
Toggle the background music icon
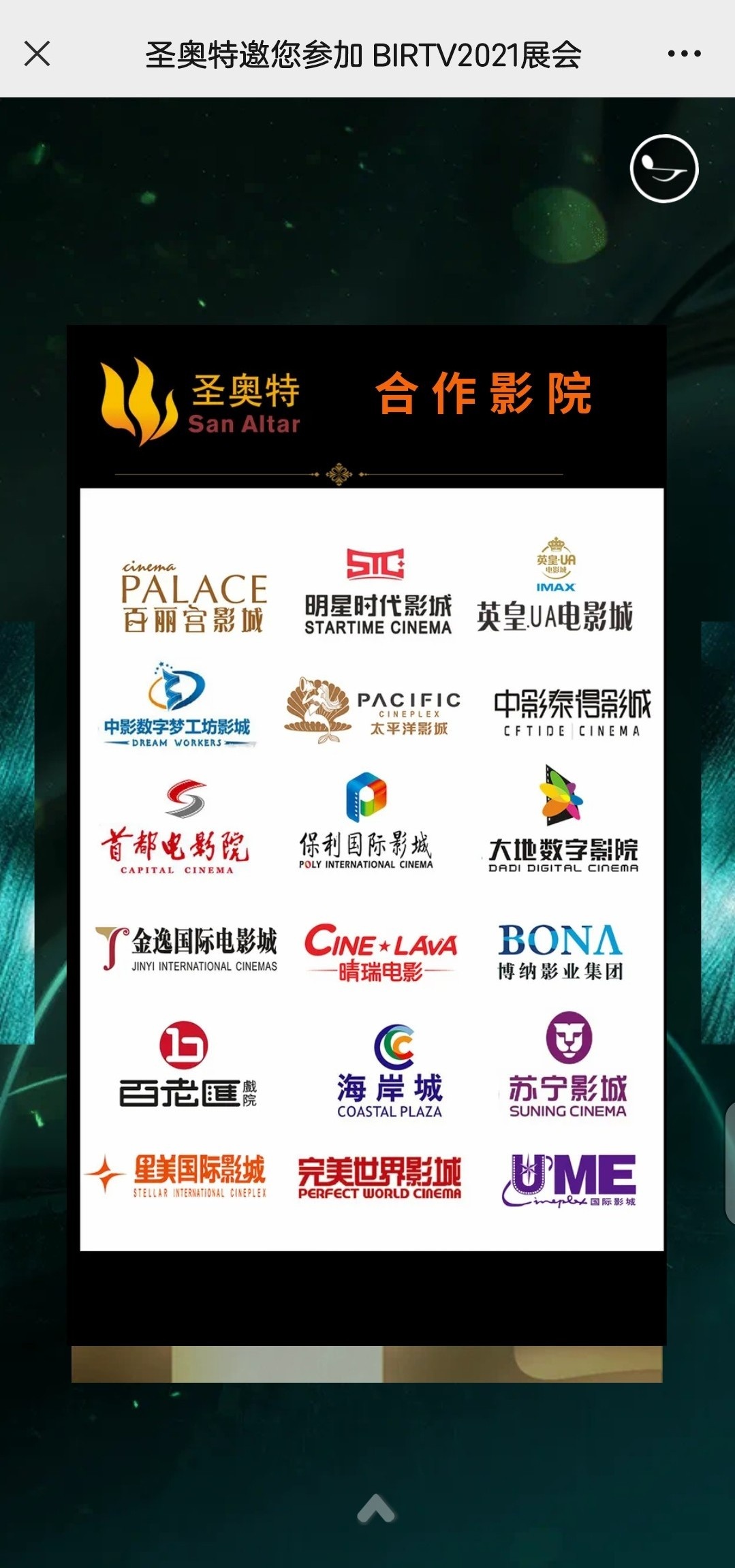pos(663,168)
